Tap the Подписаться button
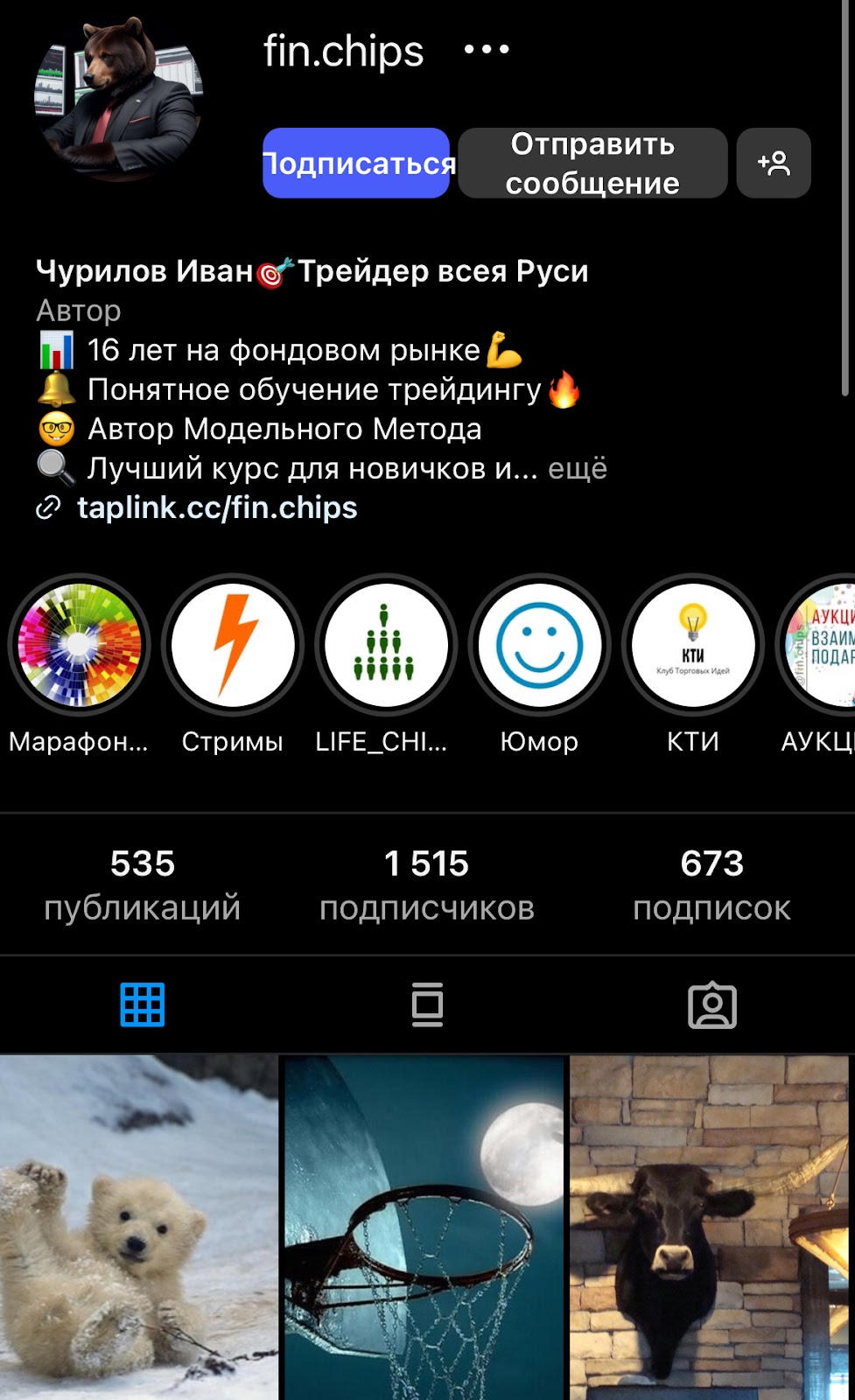Screen dimensions: 855x1400 [356, 163]
